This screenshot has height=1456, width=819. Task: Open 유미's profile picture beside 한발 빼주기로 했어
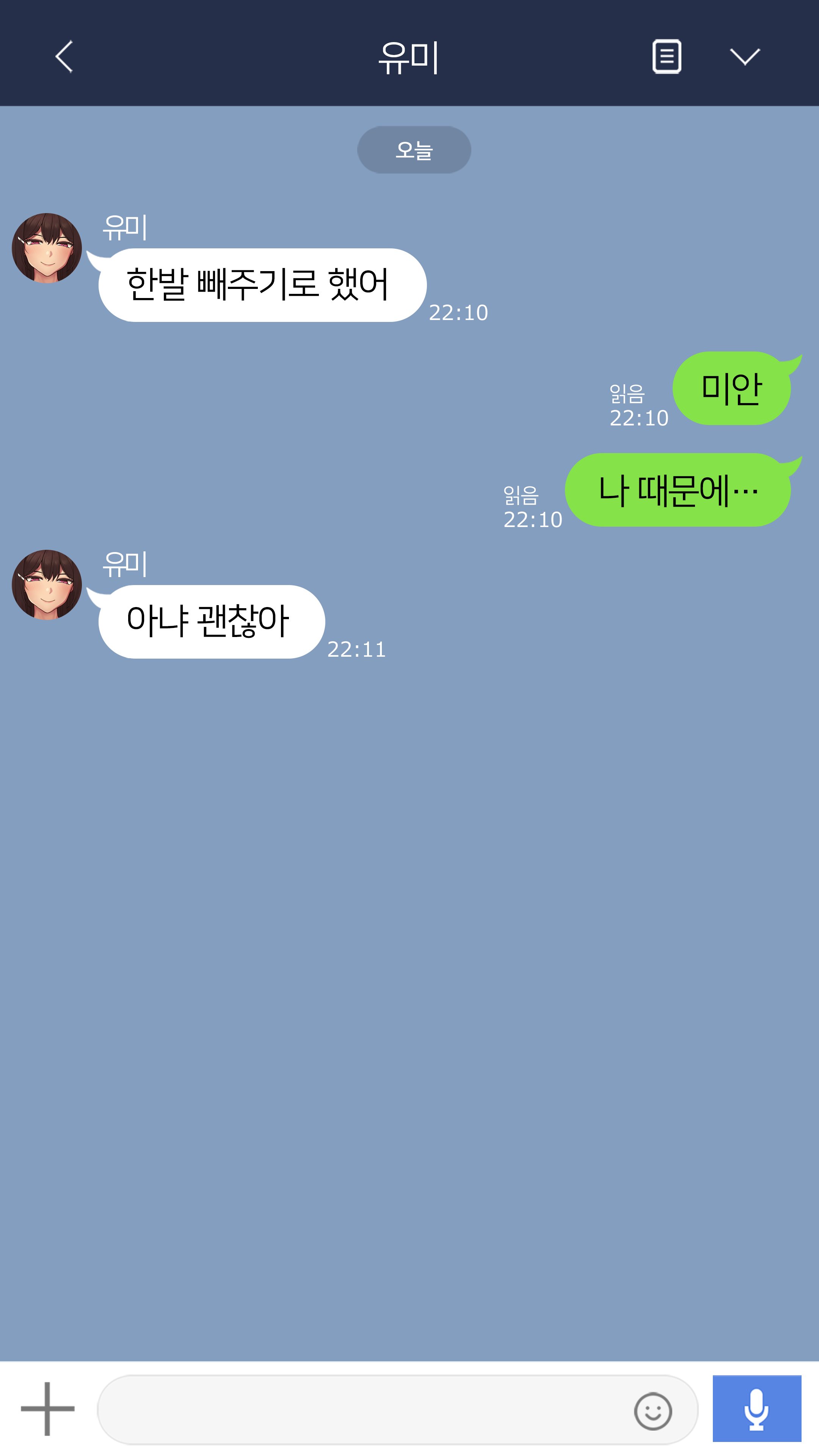pyautogui.click(x=47, y=248)
